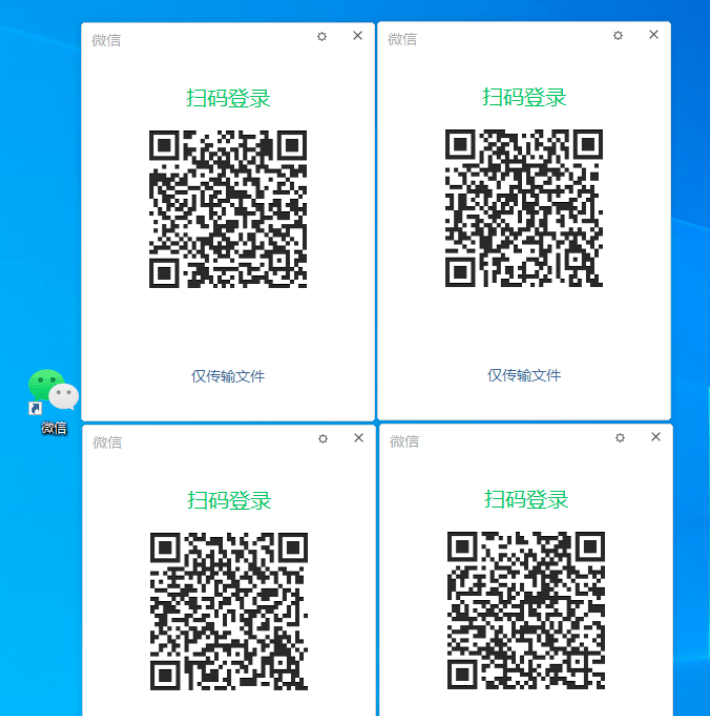Close the top-left 微信 login window
This screenshot has width=710, height=716.
pyautogui.click(x=358, y=36)
